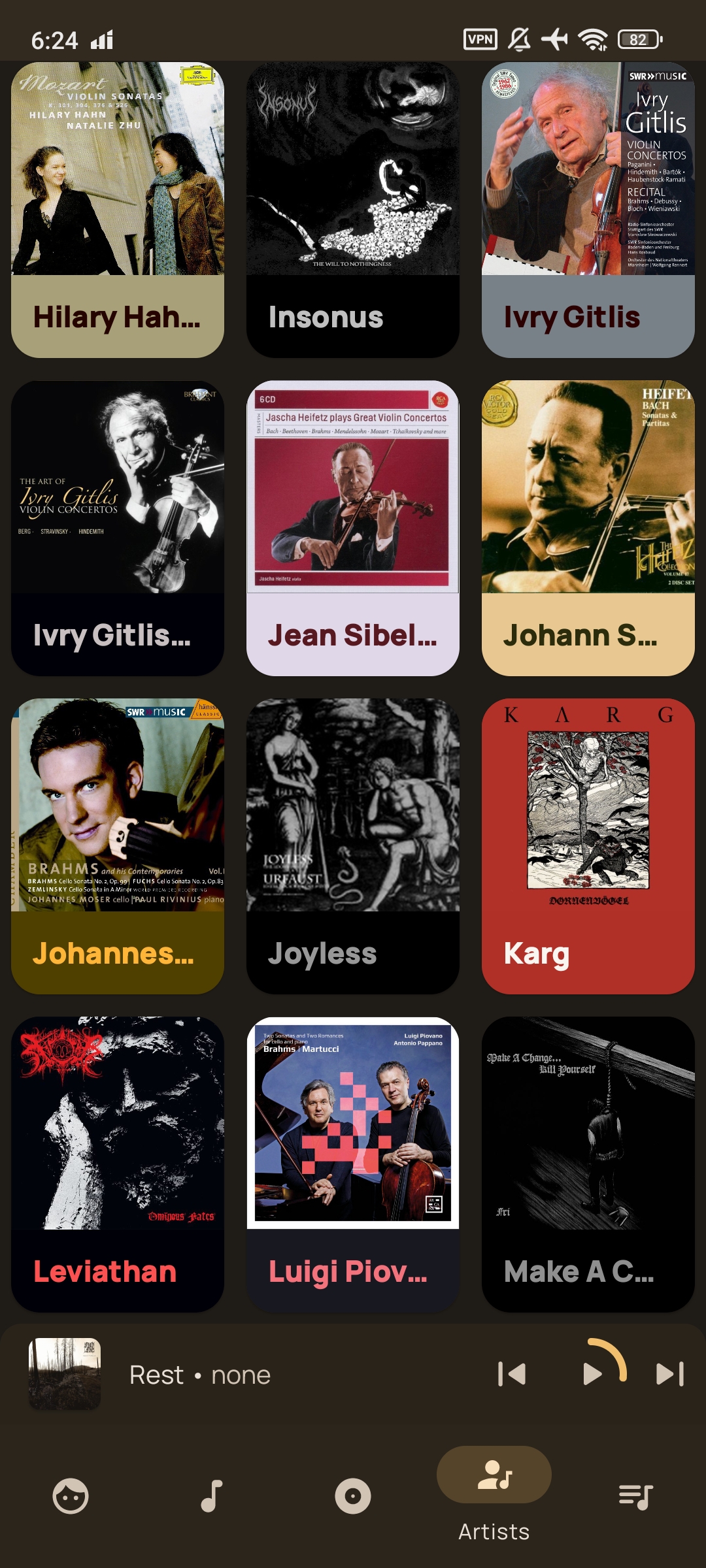The height and width of the screenshot is (1568, 706).
Task: Open the Hilary Hahn artist card
Action: click(118, 209)
